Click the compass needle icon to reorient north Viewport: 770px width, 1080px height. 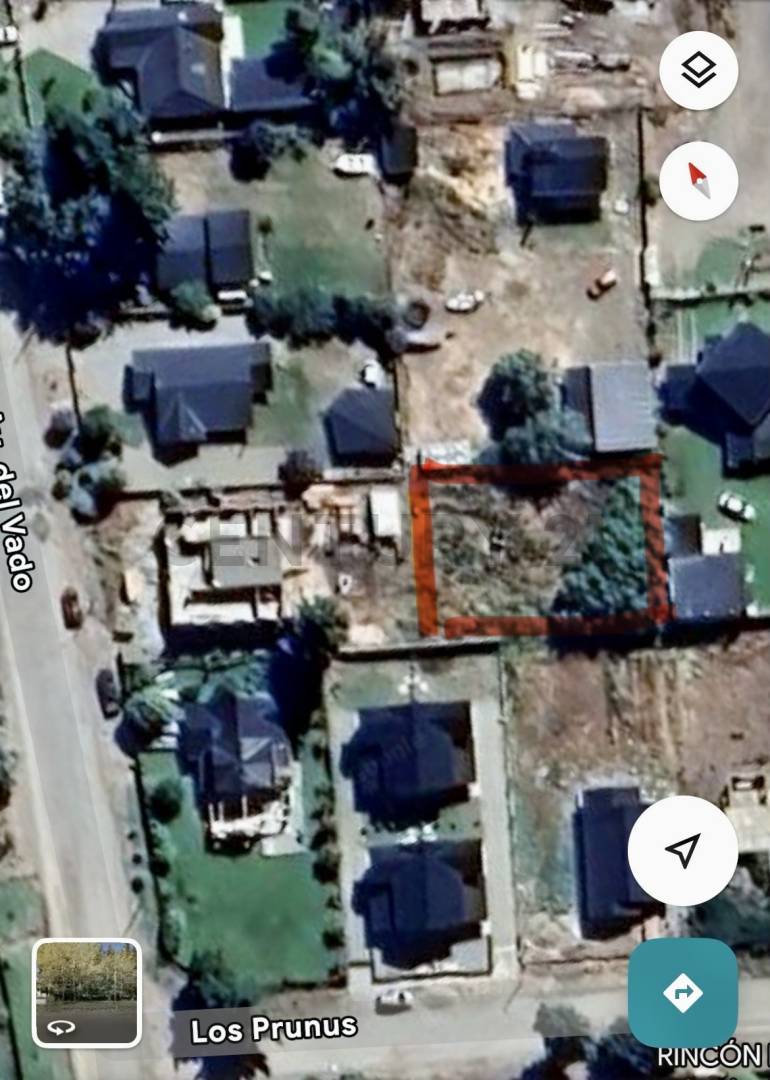pyautogui.click(x=697, y=180)
